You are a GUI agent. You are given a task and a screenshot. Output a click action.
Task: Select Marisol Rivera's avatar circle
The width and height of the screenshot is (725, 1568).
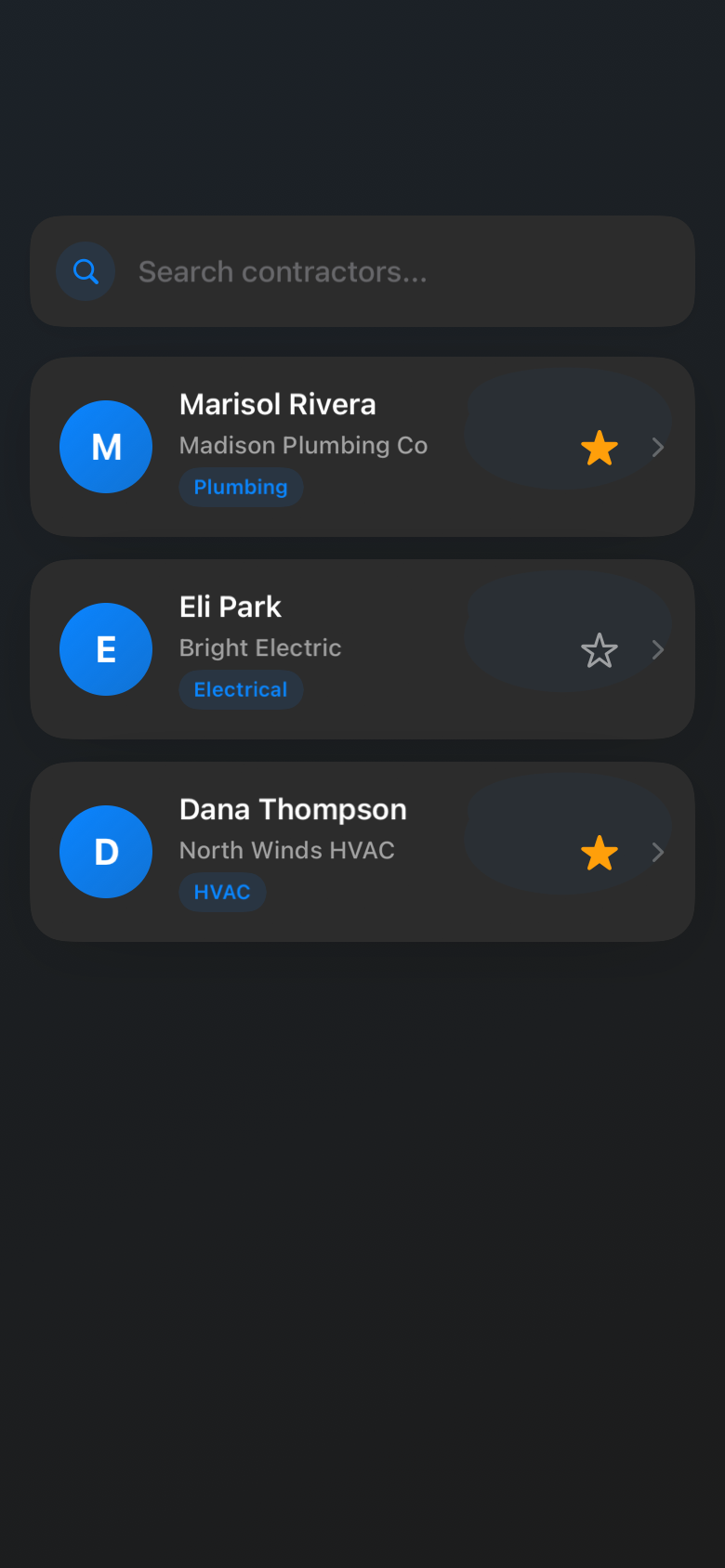point(106,447)
